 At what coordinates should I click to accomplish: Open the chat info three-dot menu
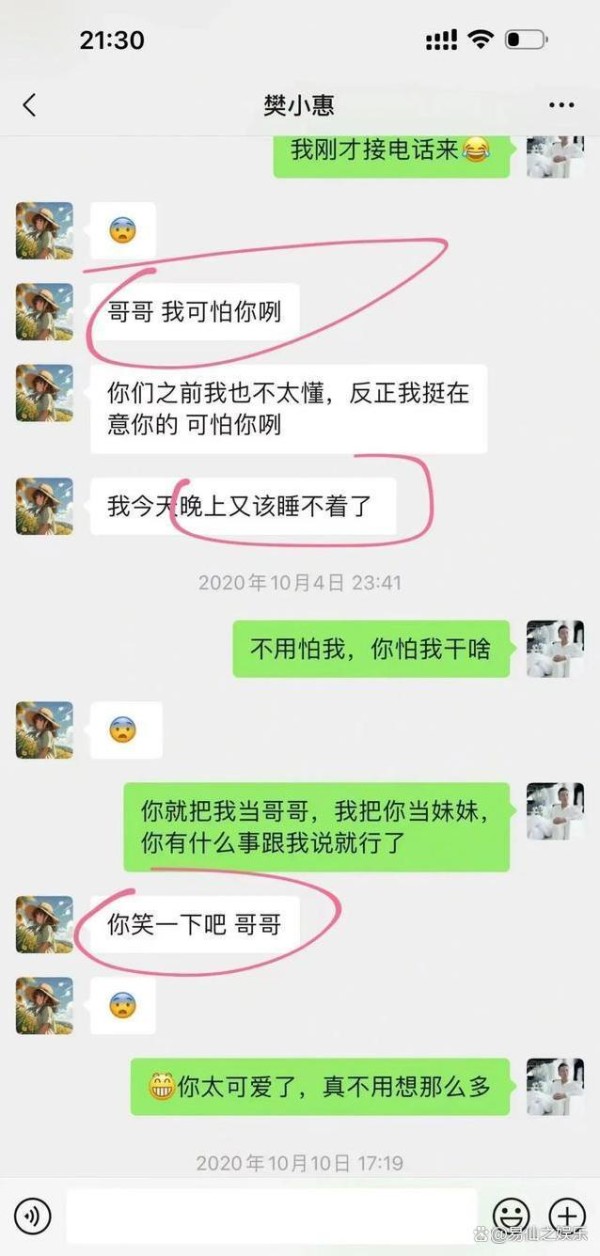[x=561, y=105]
